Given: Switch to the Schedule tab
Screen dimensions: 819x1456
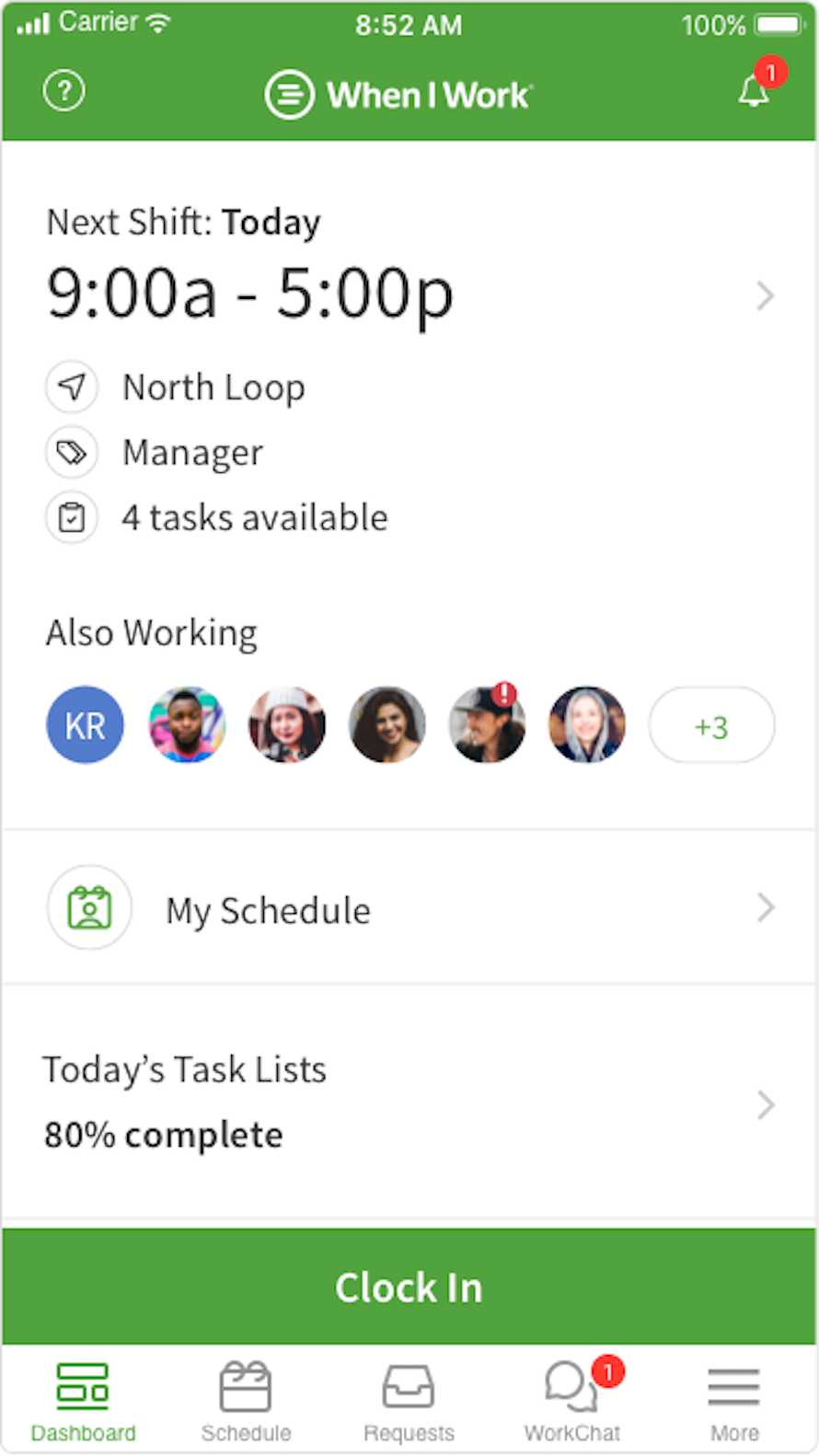Looking at the screenshot, I should (246, 1402).
